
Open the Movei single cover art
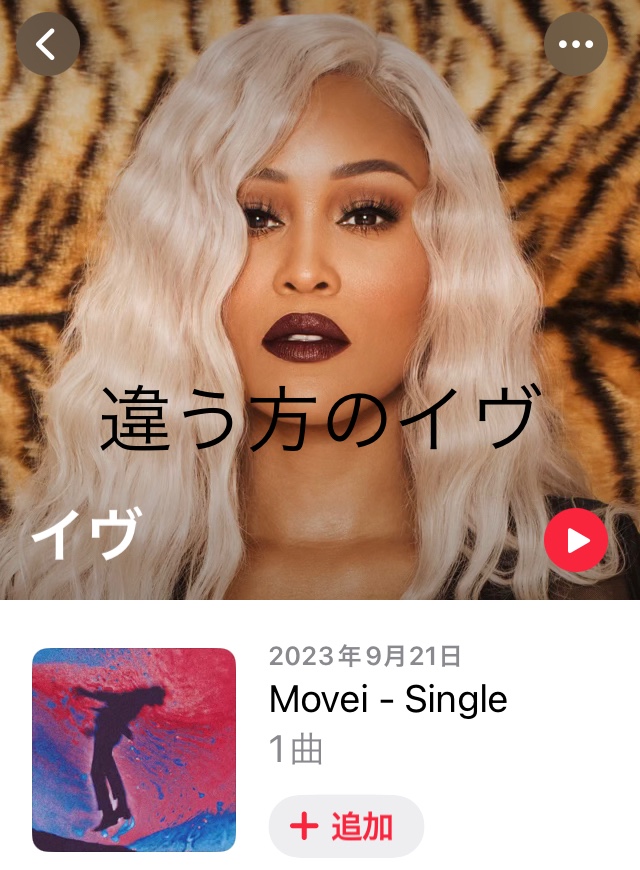coord(134,750)
